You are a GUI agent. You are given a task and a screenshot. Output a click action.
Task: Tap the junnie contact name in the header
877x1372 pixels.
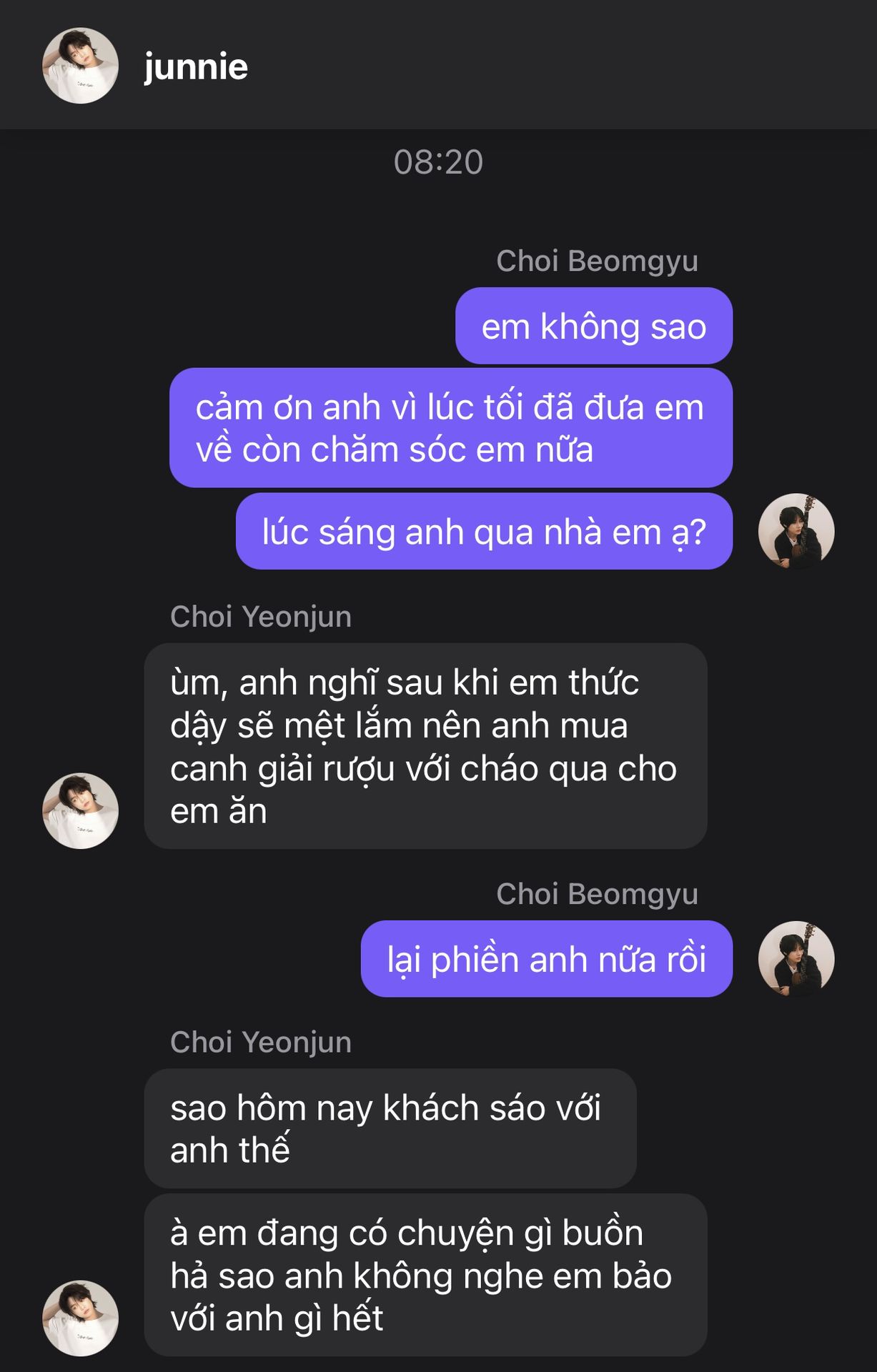[196, 67]
